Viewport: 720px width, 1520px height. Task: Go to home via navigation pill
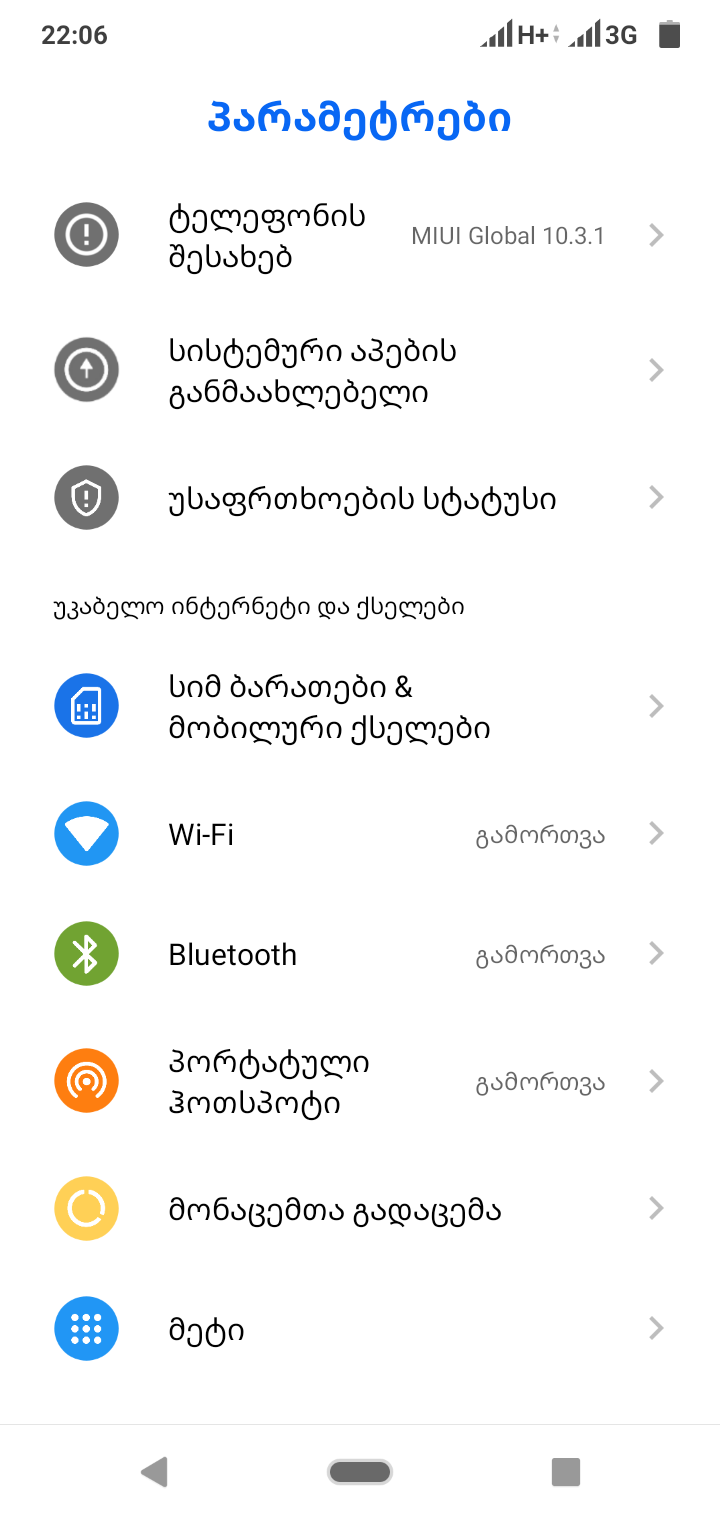tap(360, 1472)
